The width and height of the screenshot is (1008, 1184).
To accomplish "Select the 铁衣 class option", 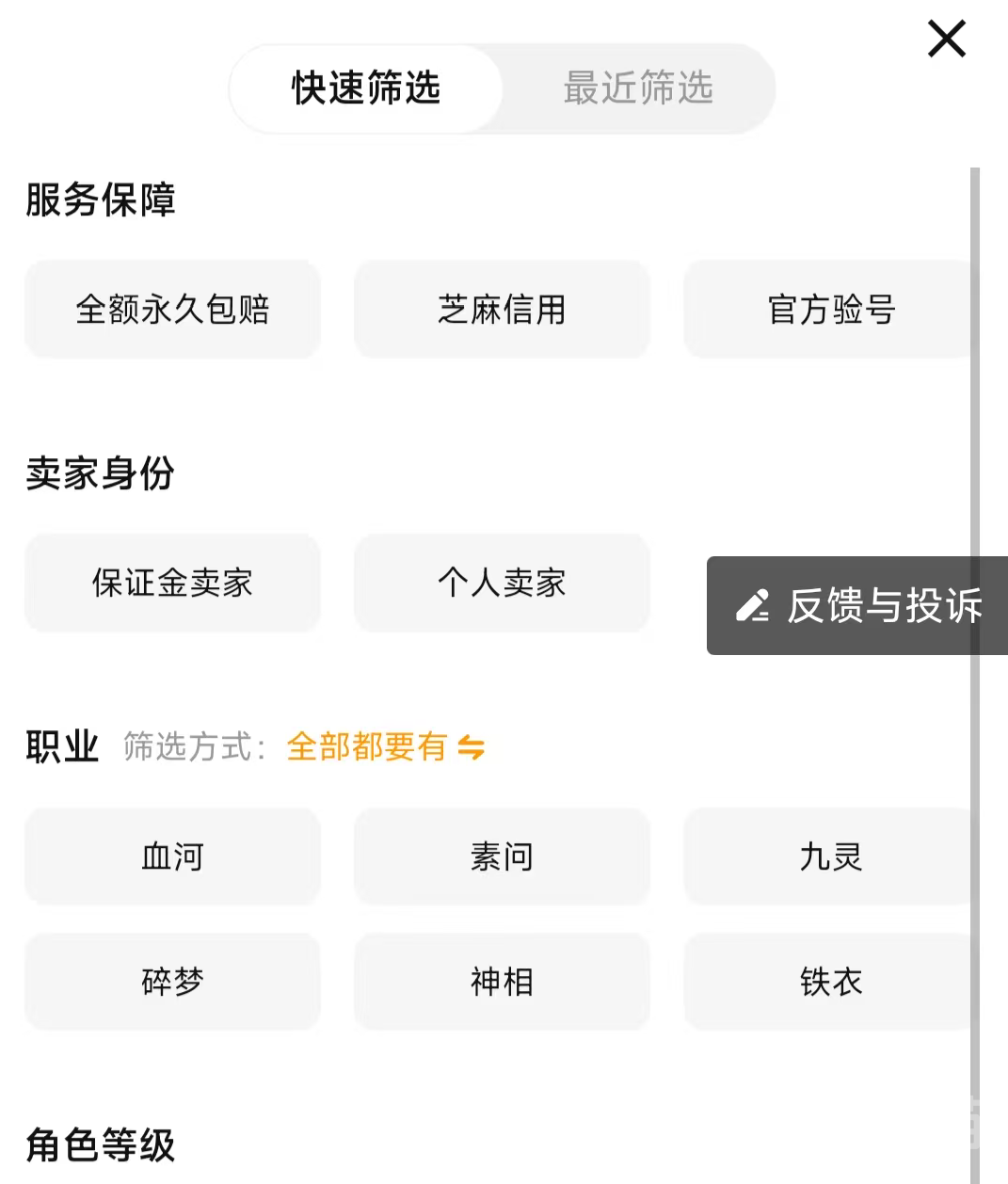I will pyautogui.click(x=830, y=982).
